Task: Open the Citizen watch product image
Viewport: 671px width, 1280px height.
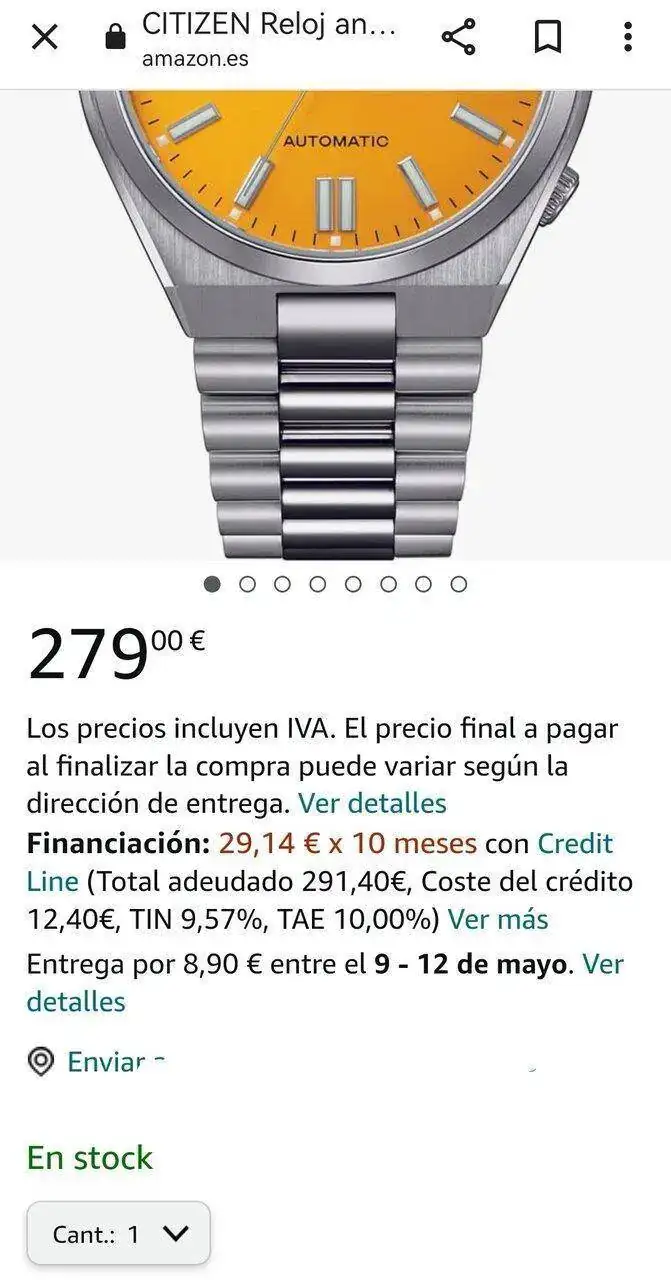Action: tap(335, 320)
